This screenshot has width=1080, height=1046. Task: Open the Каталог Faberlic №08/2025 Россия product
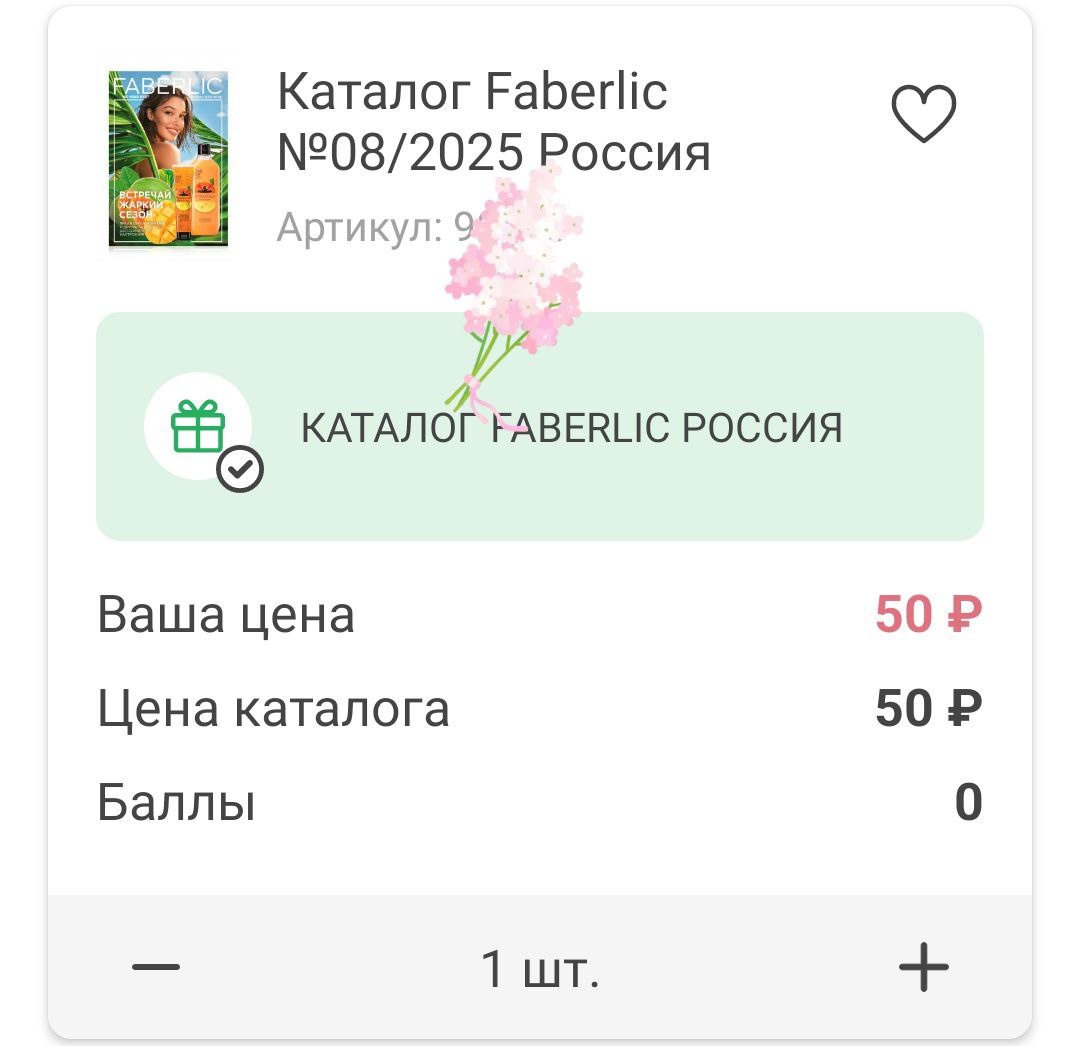coord(492,122)
